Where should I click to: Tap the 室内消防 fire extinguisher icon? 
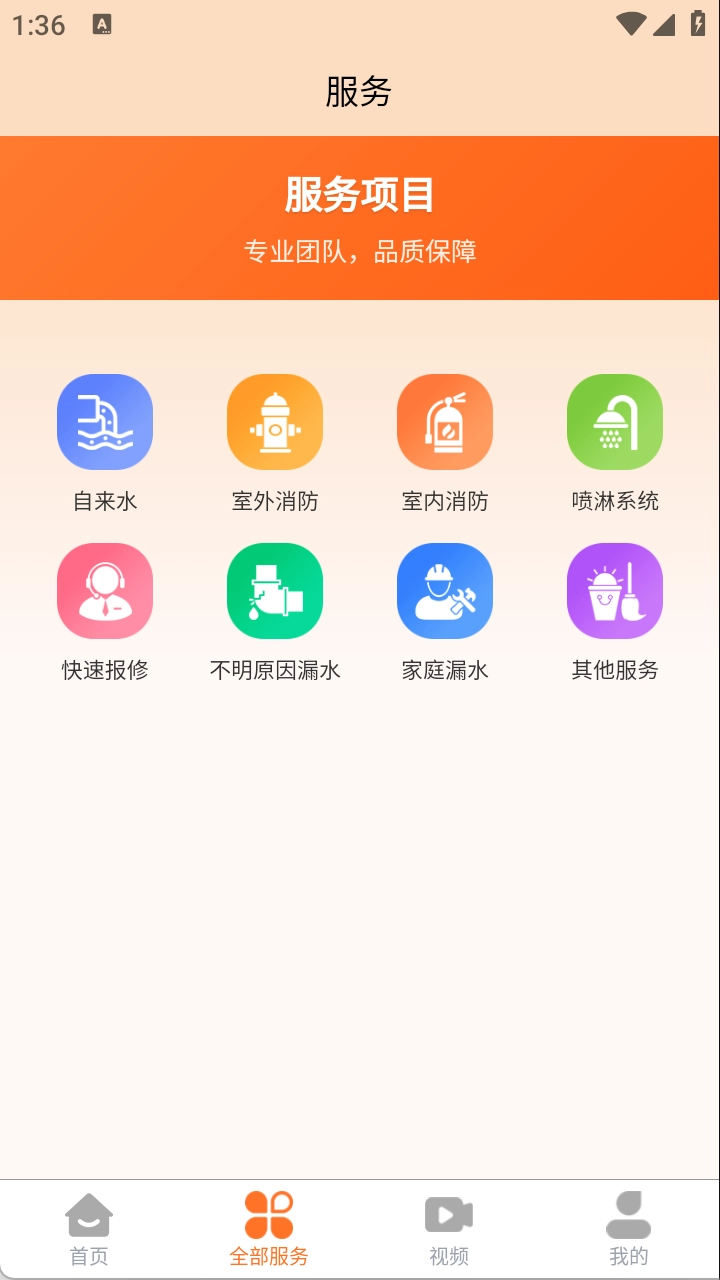point(445,422)
